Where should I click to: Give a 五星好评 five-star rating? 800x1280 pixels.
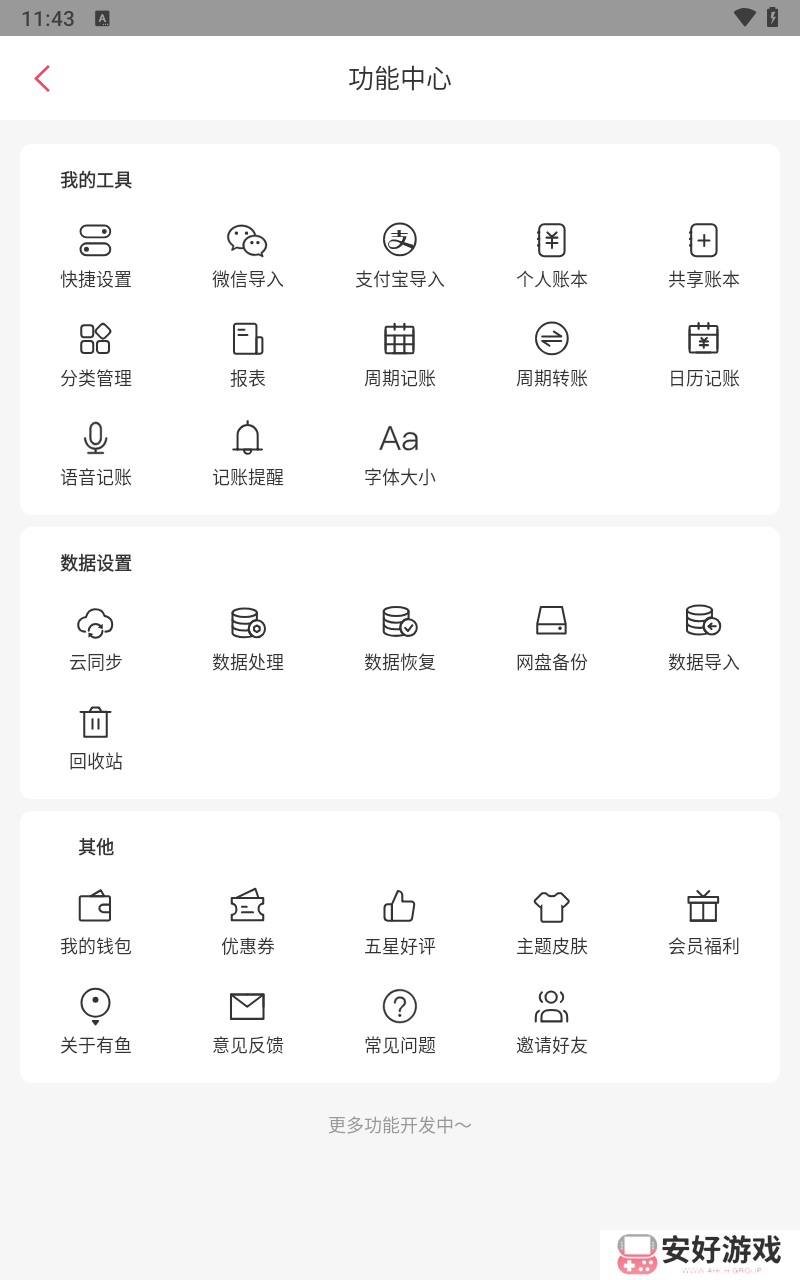point(399,919)
